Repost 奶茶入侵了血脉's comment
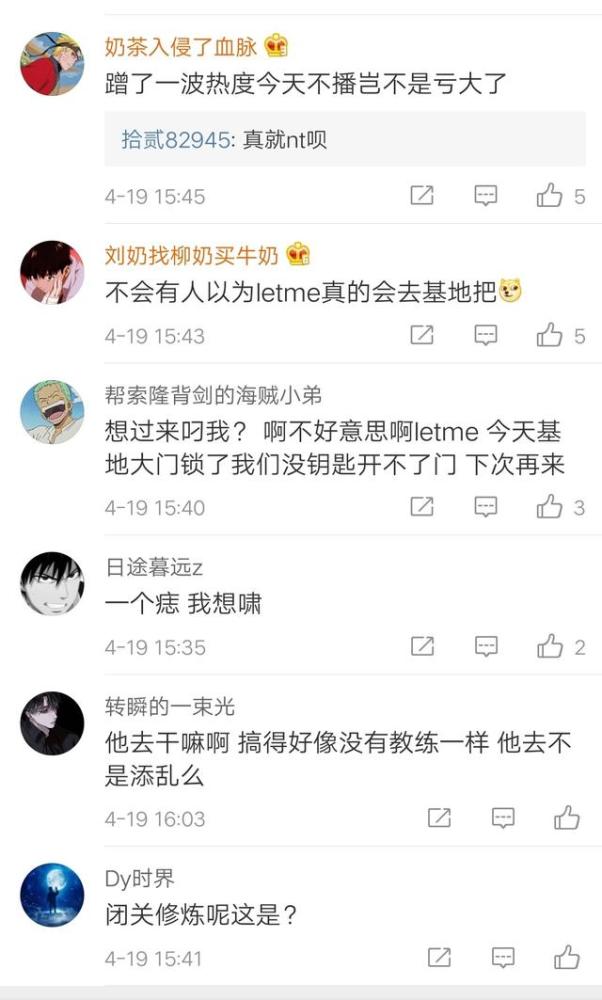 coord(422,195)
